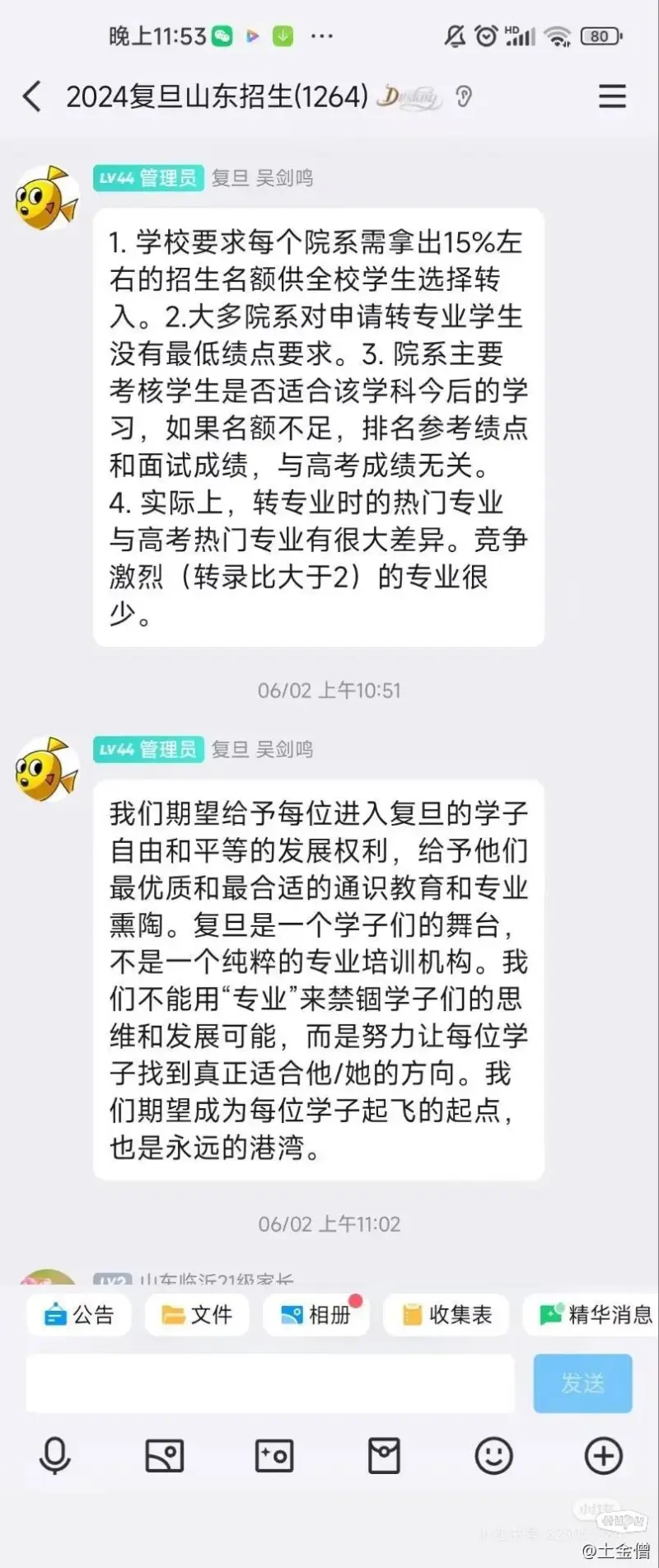Image resolution: width=659 pixels, height=1568 pixels.
Task: Go back from the group chat
Action: click(31, 96)
